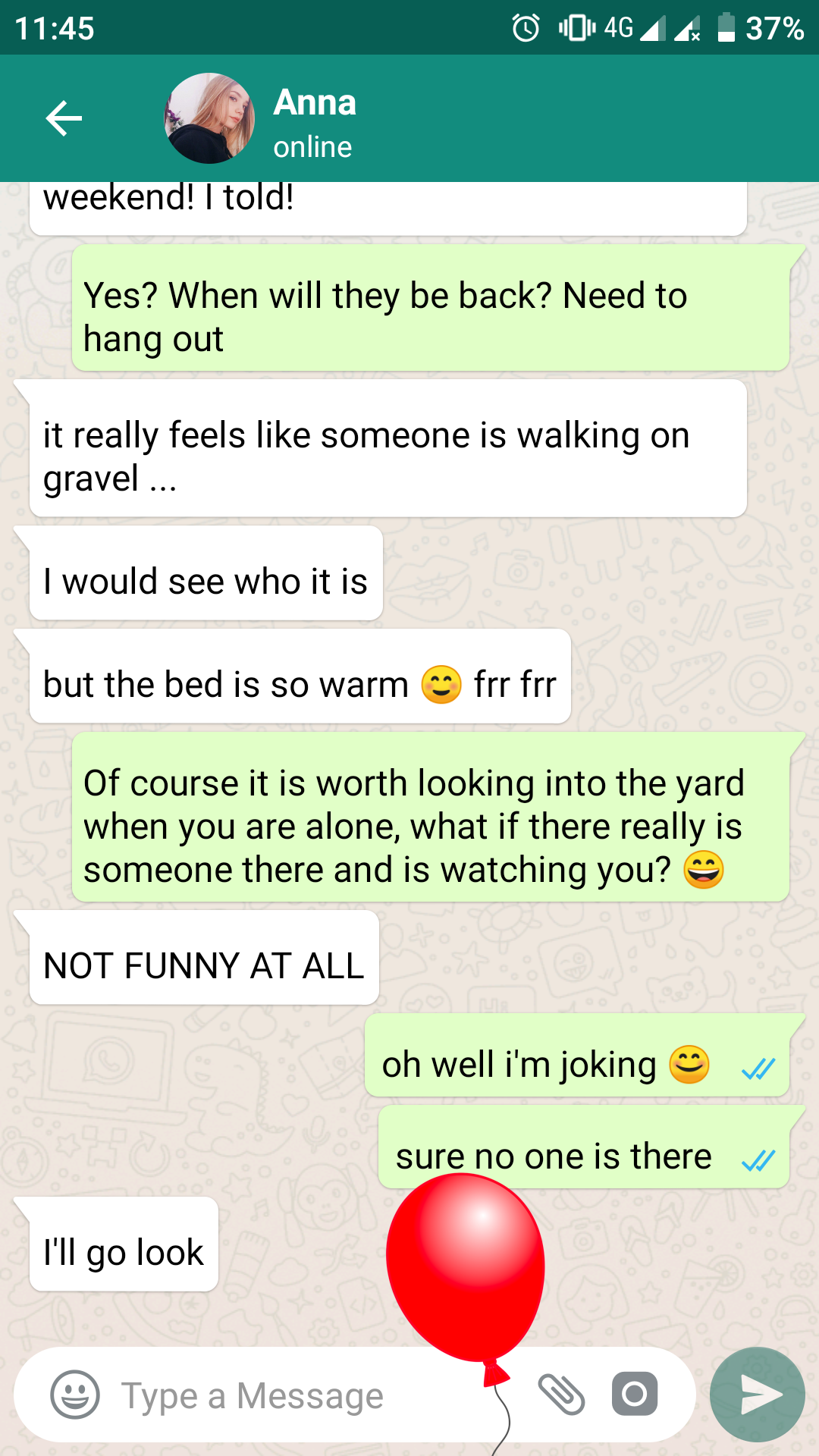Open Anna's profile picture
Viewport: 819px width, 1456px height.
[209, 118]
